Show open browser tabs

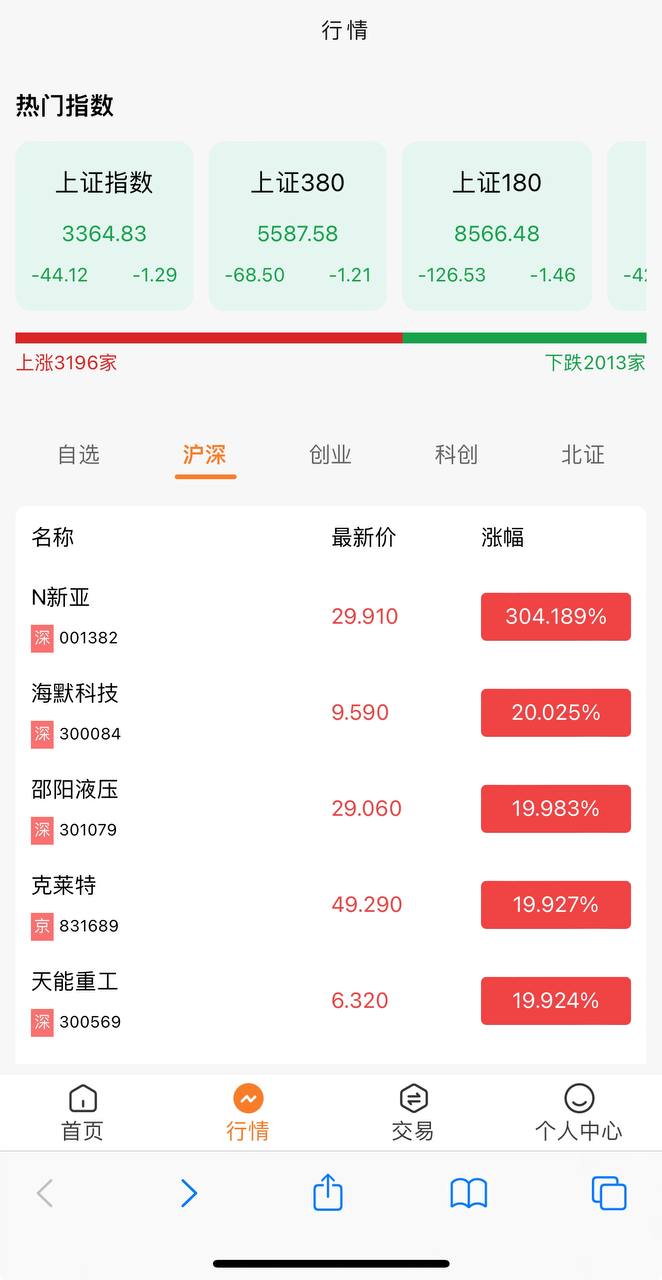(x=609, y=1193)
